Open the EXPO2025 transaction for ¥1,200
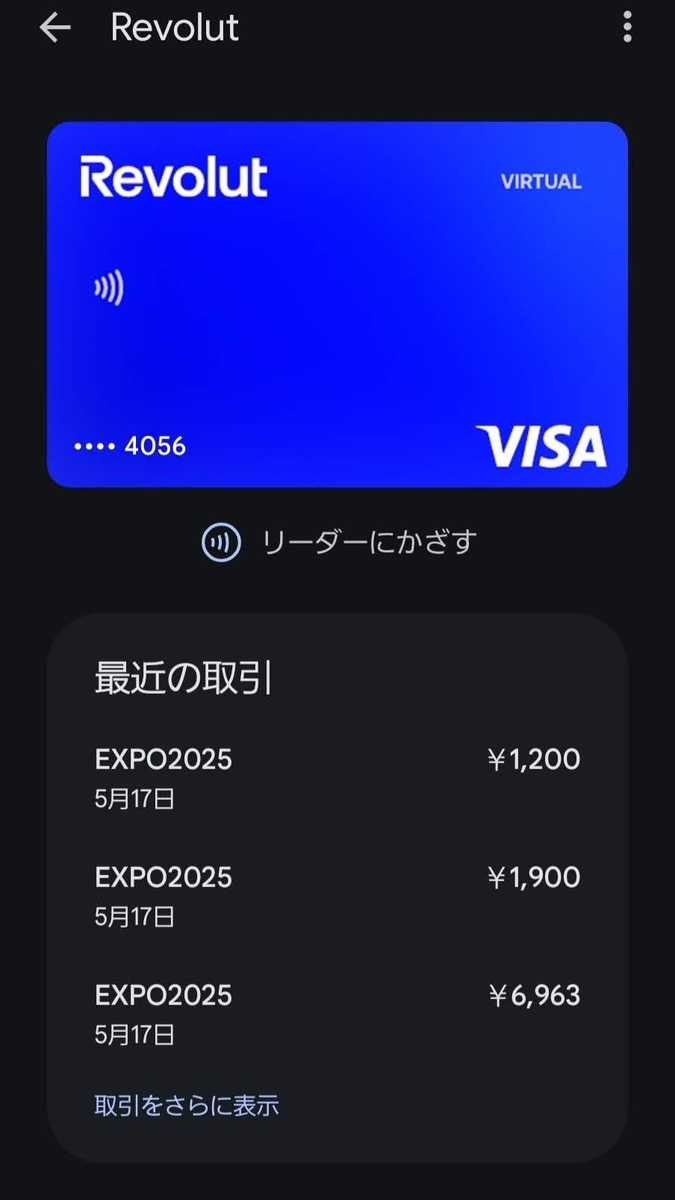Viewport: 675px width, 1200px height. pos(337,778)
